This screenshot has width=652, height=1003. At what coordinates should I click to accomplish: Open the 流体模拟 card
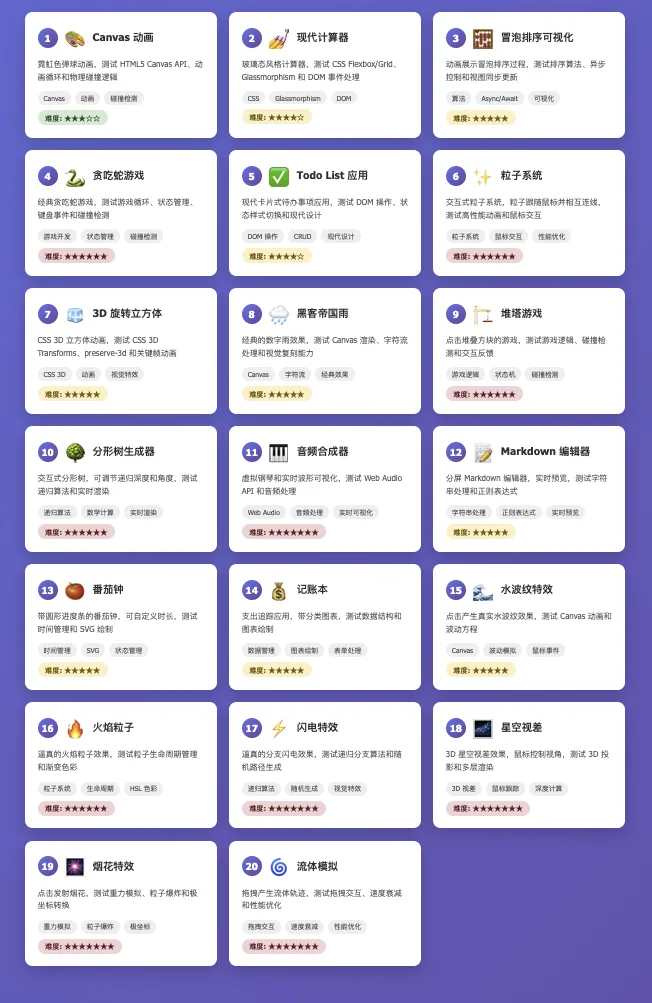click(325, 903)
